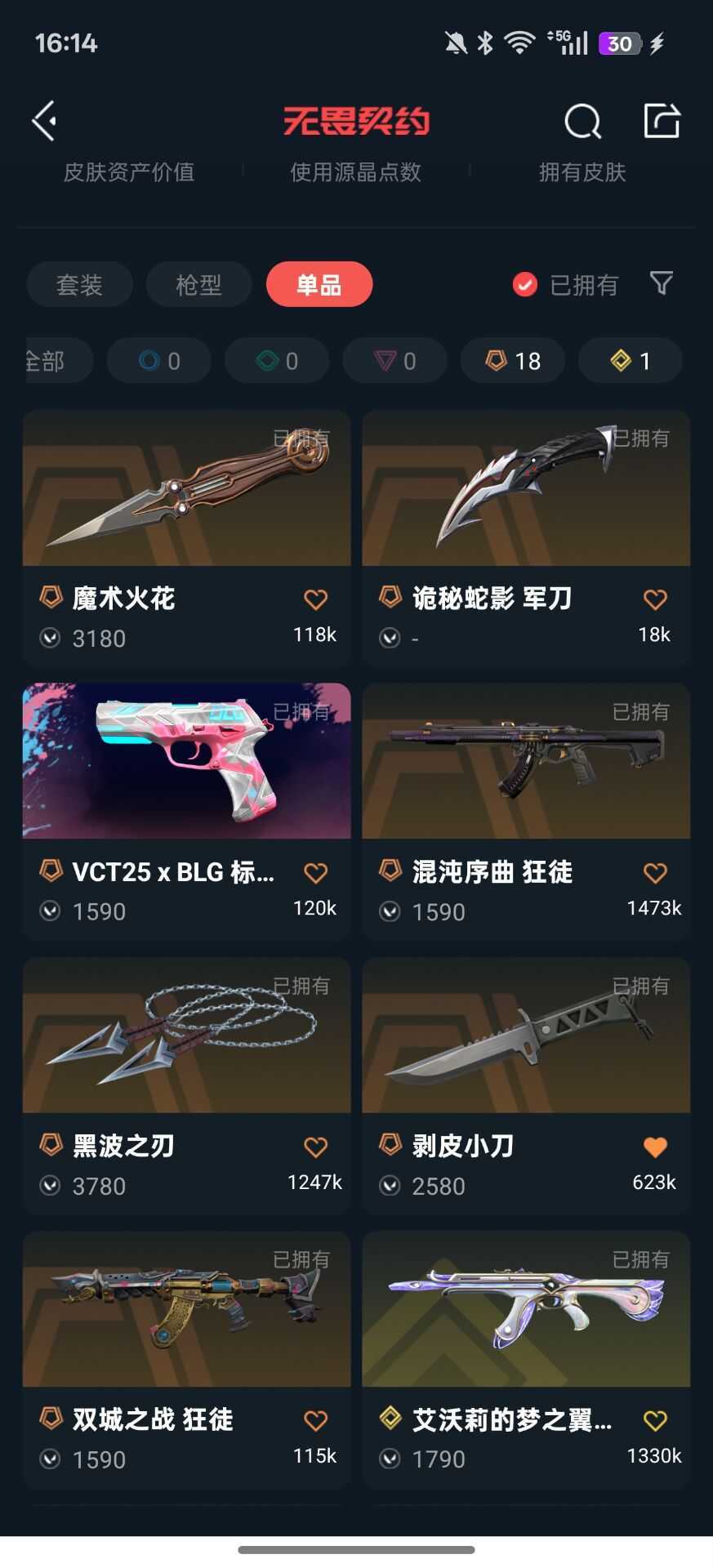The image size is (713, 1568).
Task: Select the gold tier chip showing 1
Action: [631, 360]
